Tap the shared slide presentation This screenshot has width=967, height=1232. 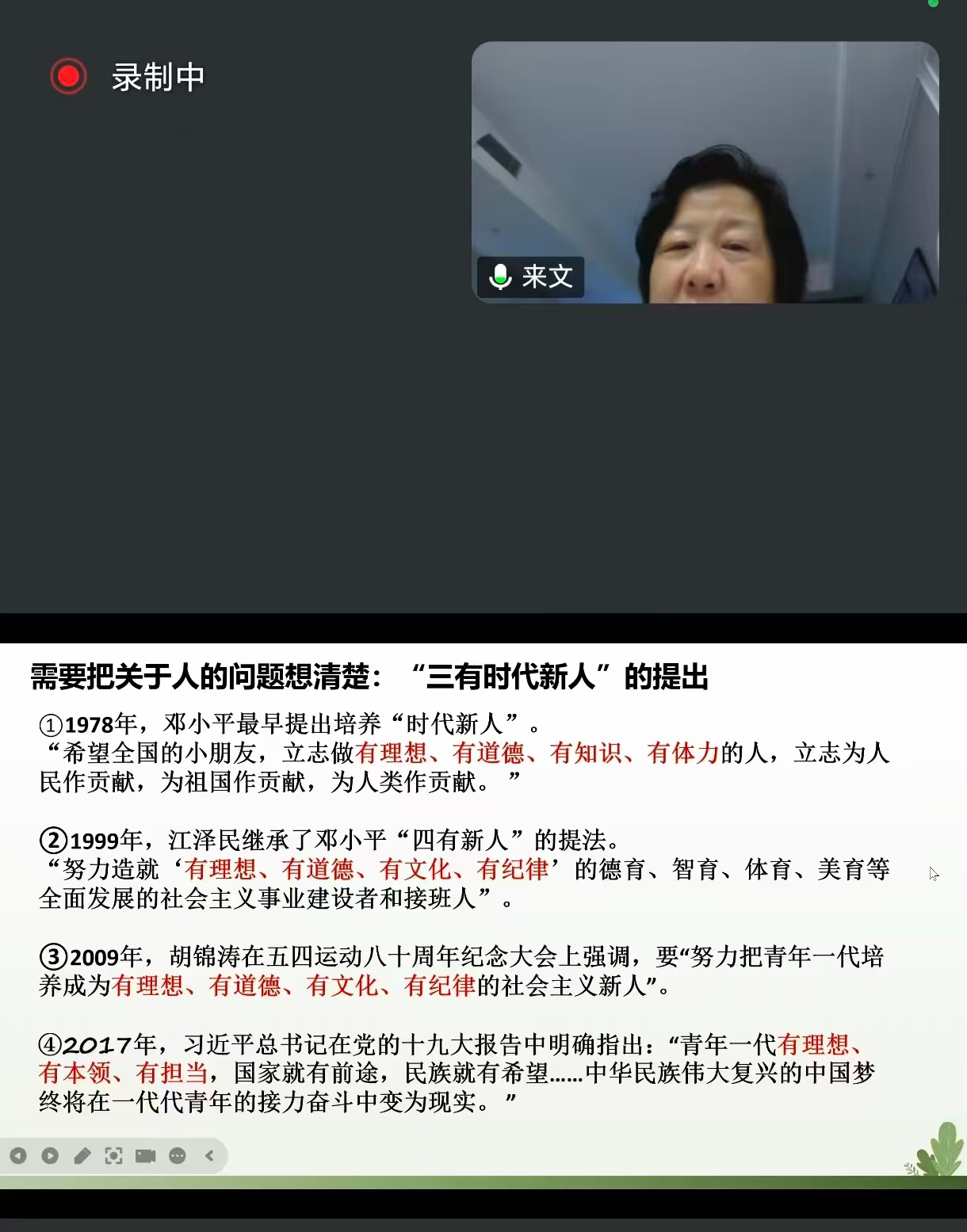click(x=483, y=911)
